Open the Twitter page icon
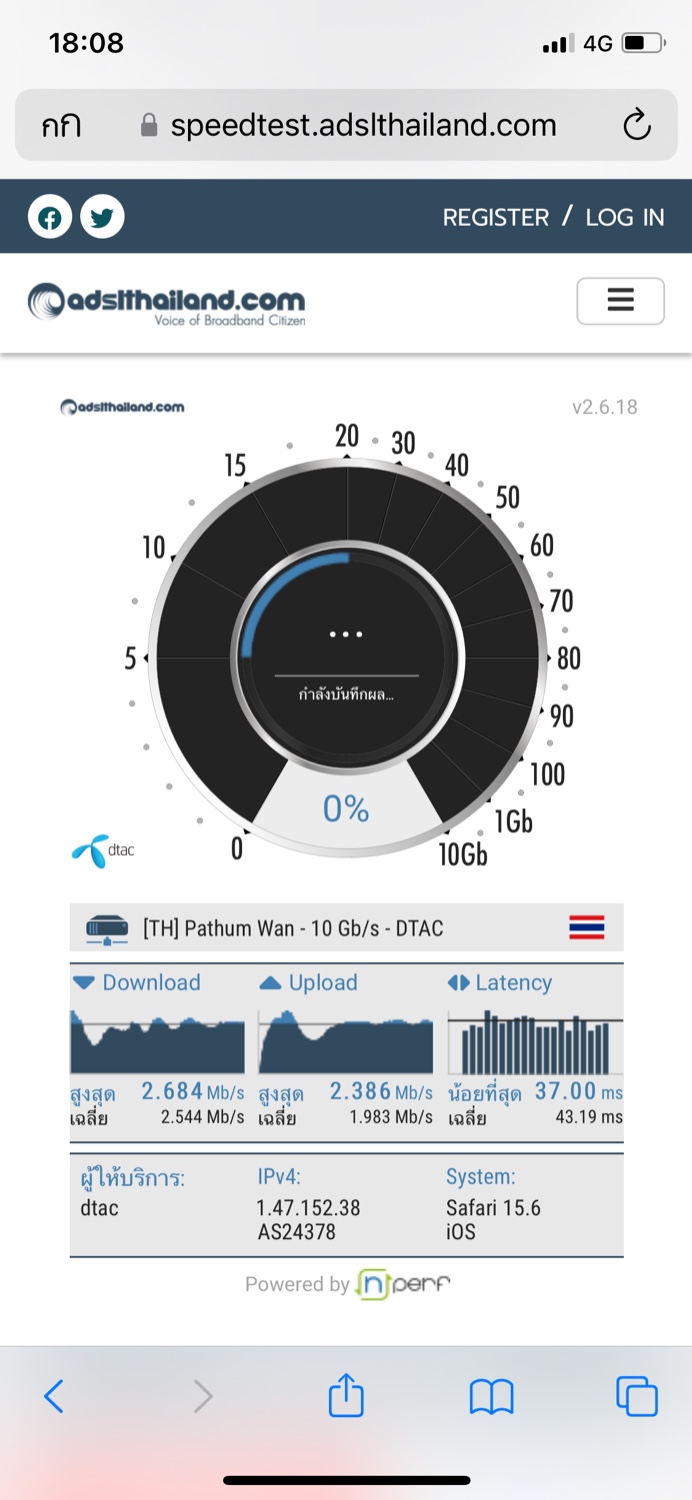This screenshot has width=692, height=1500. tap(102, 217)
